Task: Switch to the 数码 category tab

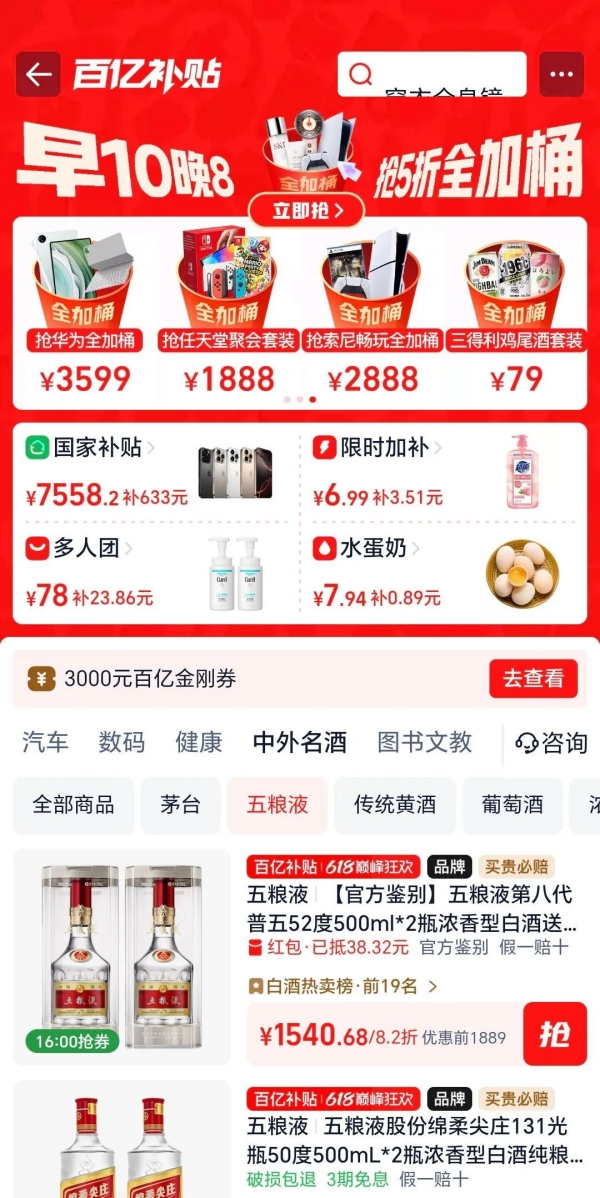Action: click(122, 742)
